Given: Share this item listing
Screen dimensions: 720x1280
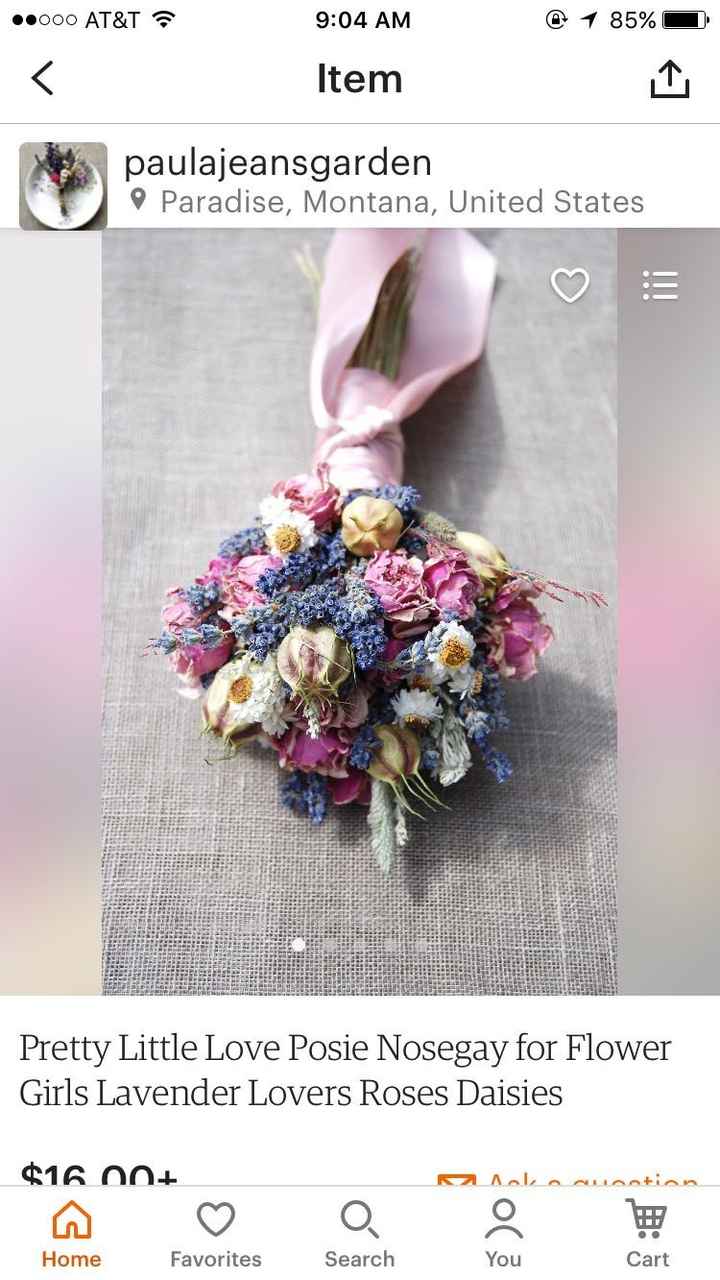Looking at the screenshot, I should [669, 79].
